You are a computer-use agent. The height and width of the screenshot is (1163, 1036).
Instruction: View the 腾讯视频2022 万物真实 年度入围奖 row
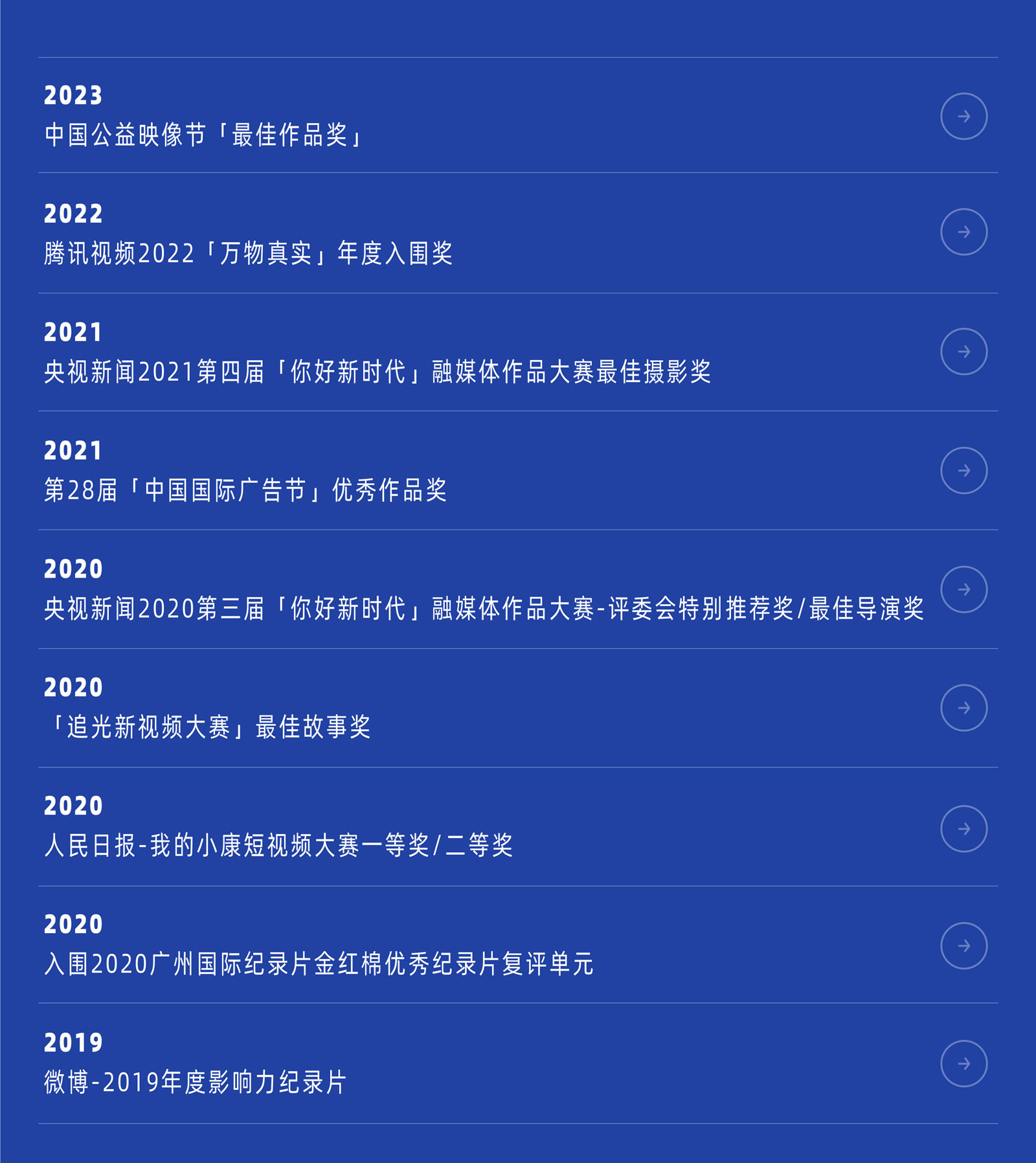tap(963, 232)
